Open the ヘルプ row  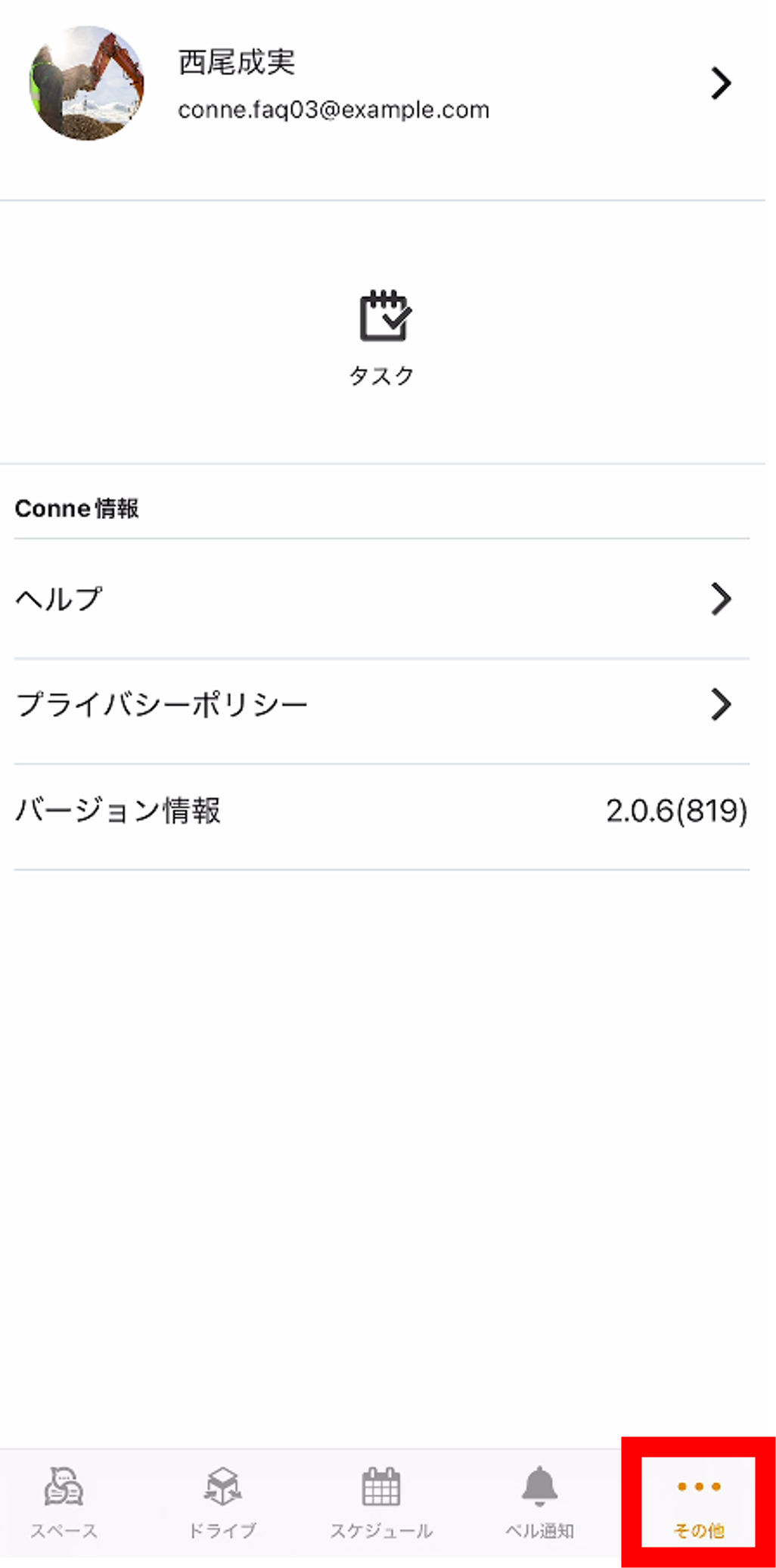click(382, 598)
